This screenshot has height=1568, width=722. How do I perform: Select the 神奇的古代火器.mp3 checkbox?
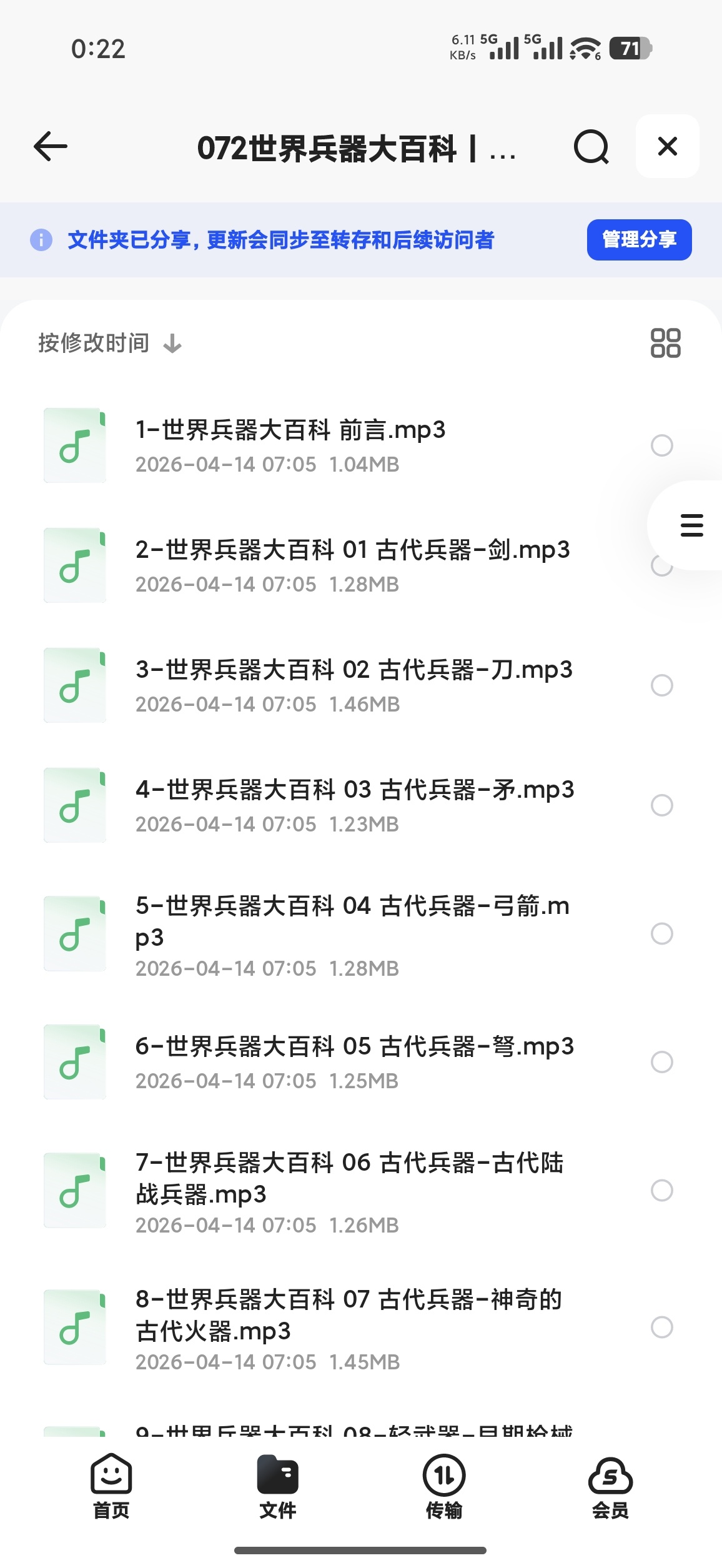tap(662, 1327)
